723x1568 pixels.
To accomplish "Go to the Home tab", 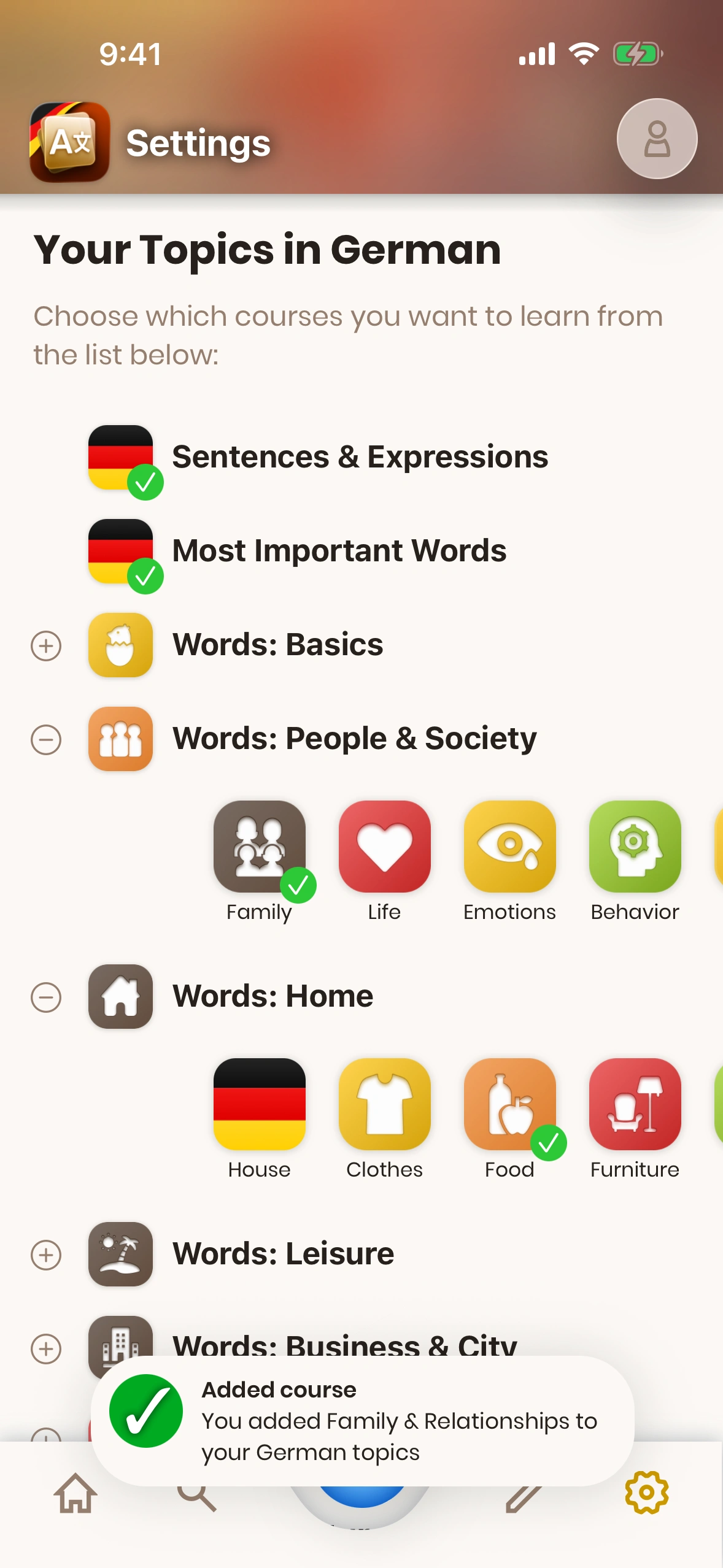I will 75,1493.
